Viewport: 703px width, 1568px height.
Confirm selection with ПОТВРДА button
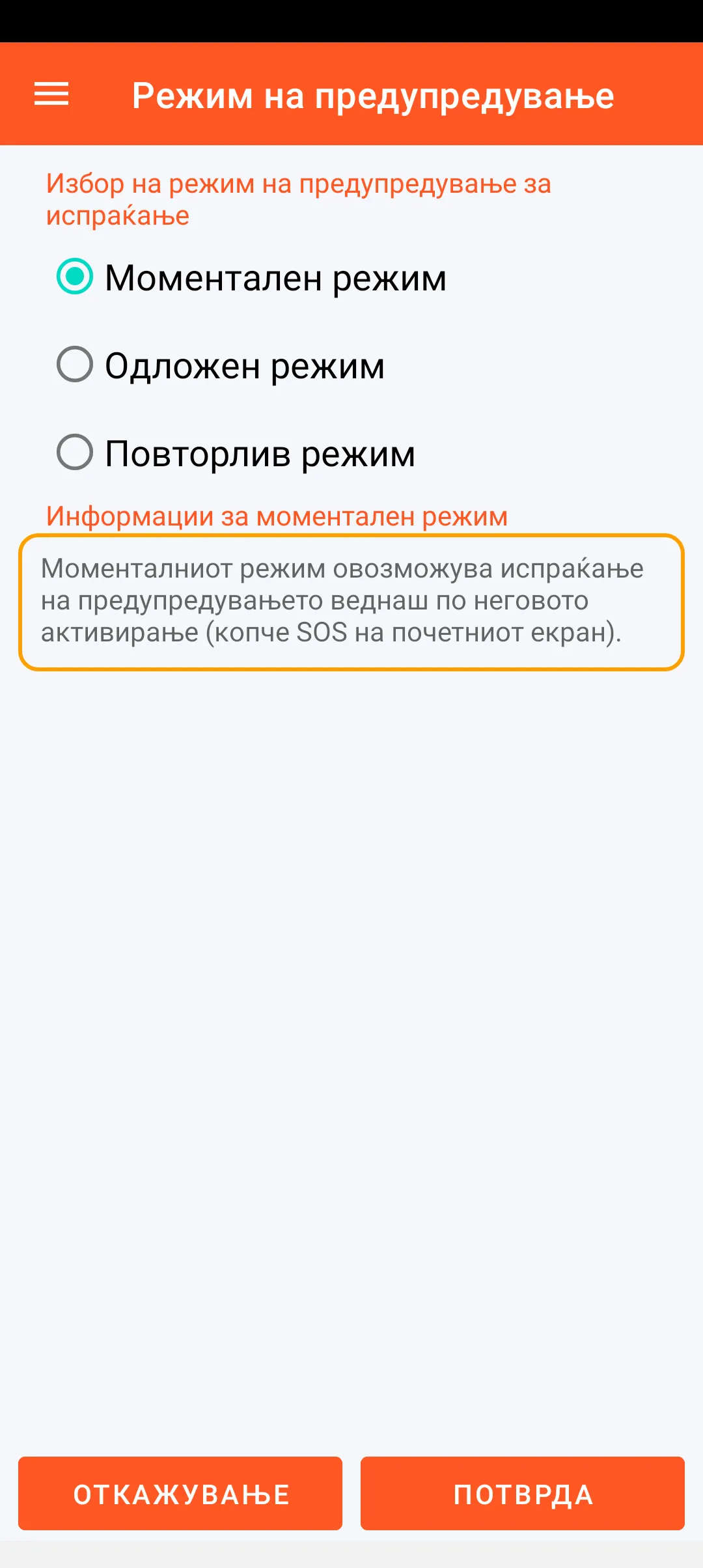point(523,1494)
